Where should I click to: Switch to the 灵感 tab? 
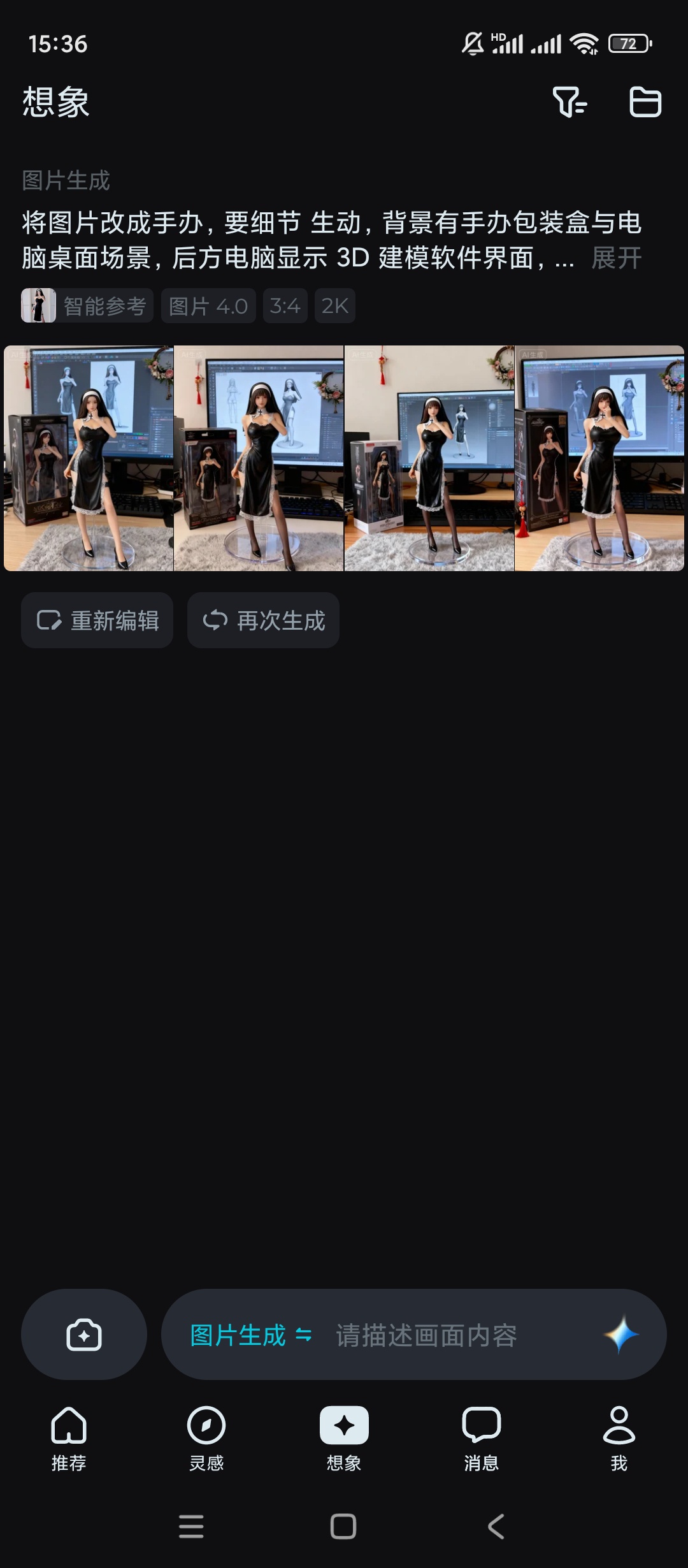click(x=206, y=1438)
